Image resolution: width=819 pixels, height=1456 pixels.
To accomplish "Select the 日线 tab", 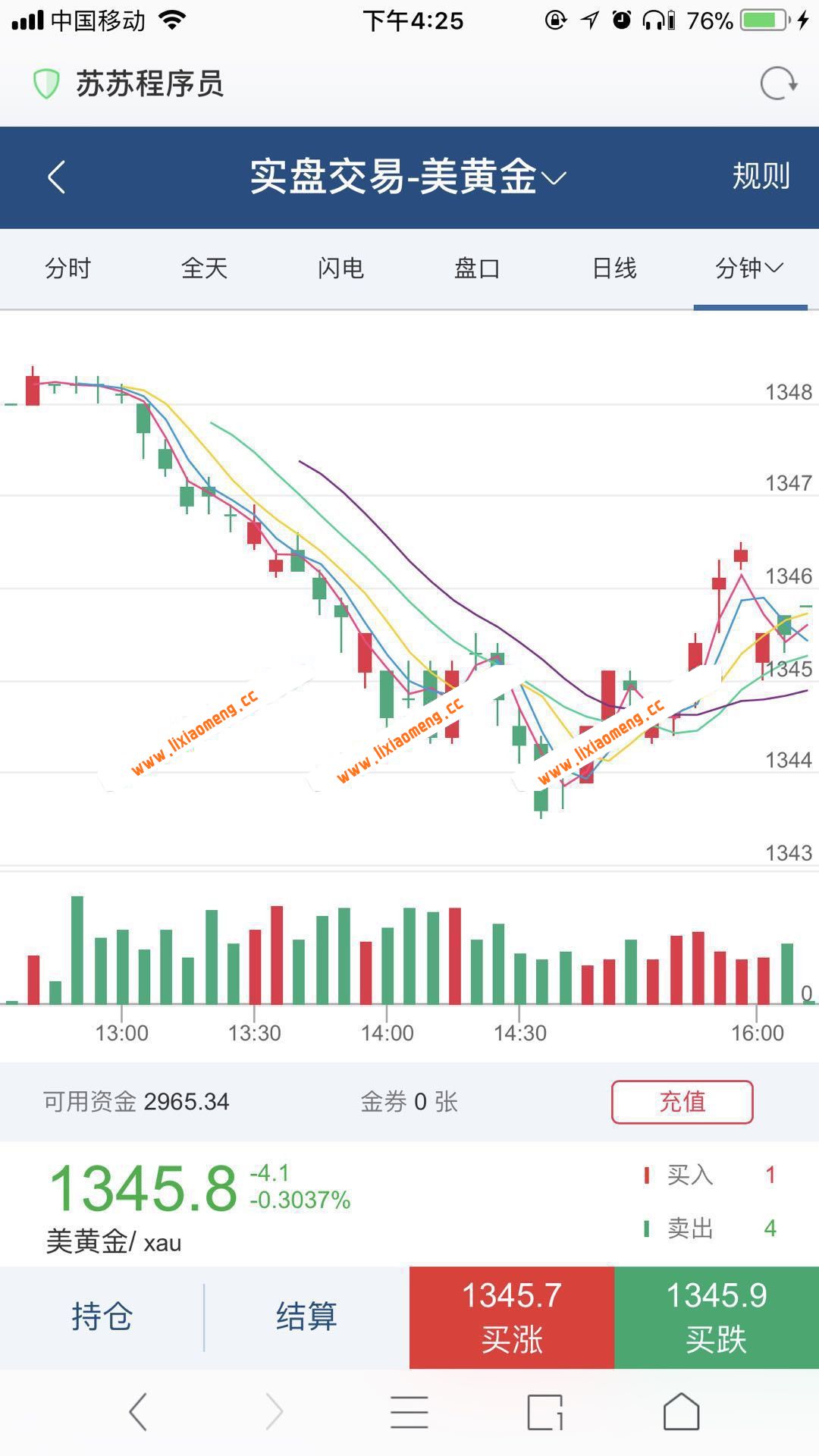I will click(x=615, y=268).
